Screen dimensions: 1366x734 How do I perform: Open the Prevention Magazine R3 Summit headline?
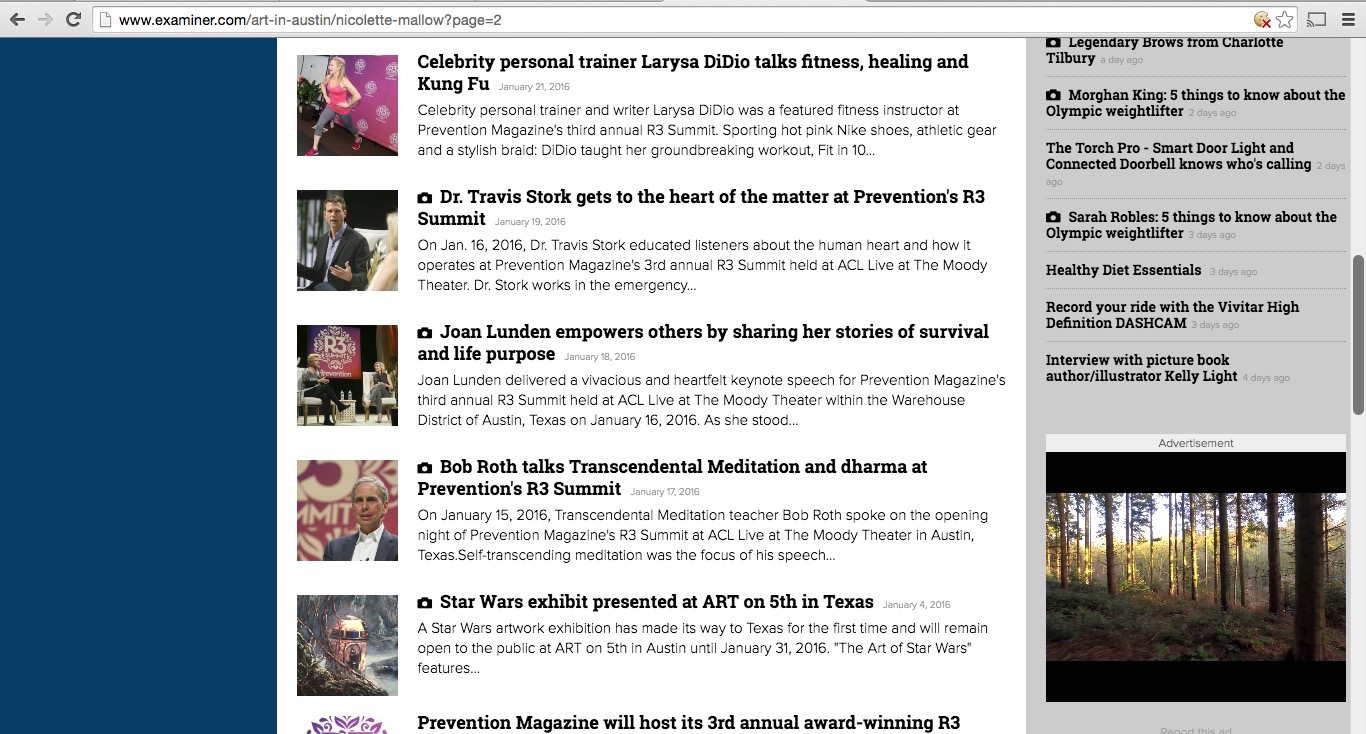click(688, 723)
